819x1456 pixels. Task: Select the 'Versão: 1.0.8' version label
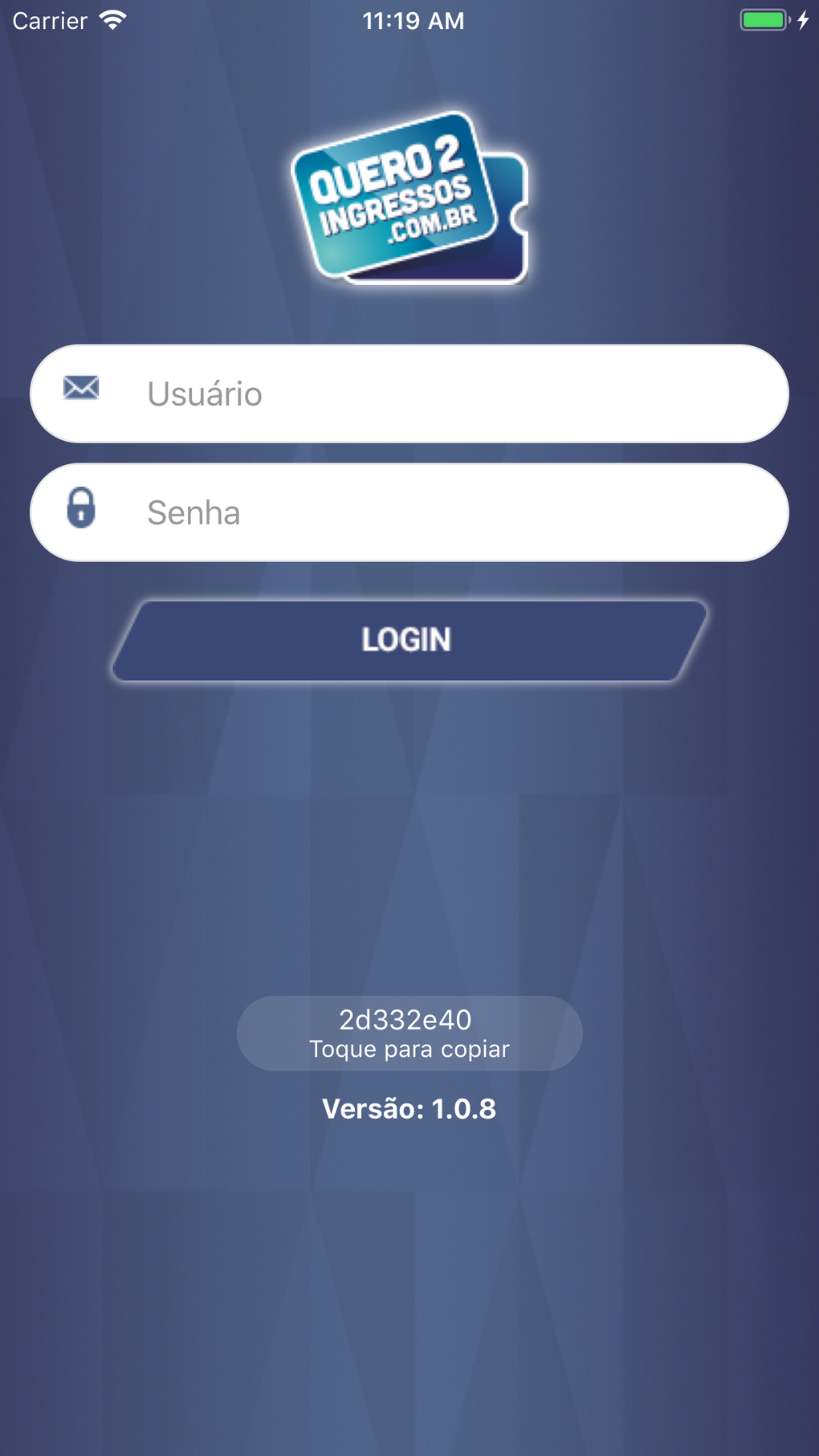409,1107
